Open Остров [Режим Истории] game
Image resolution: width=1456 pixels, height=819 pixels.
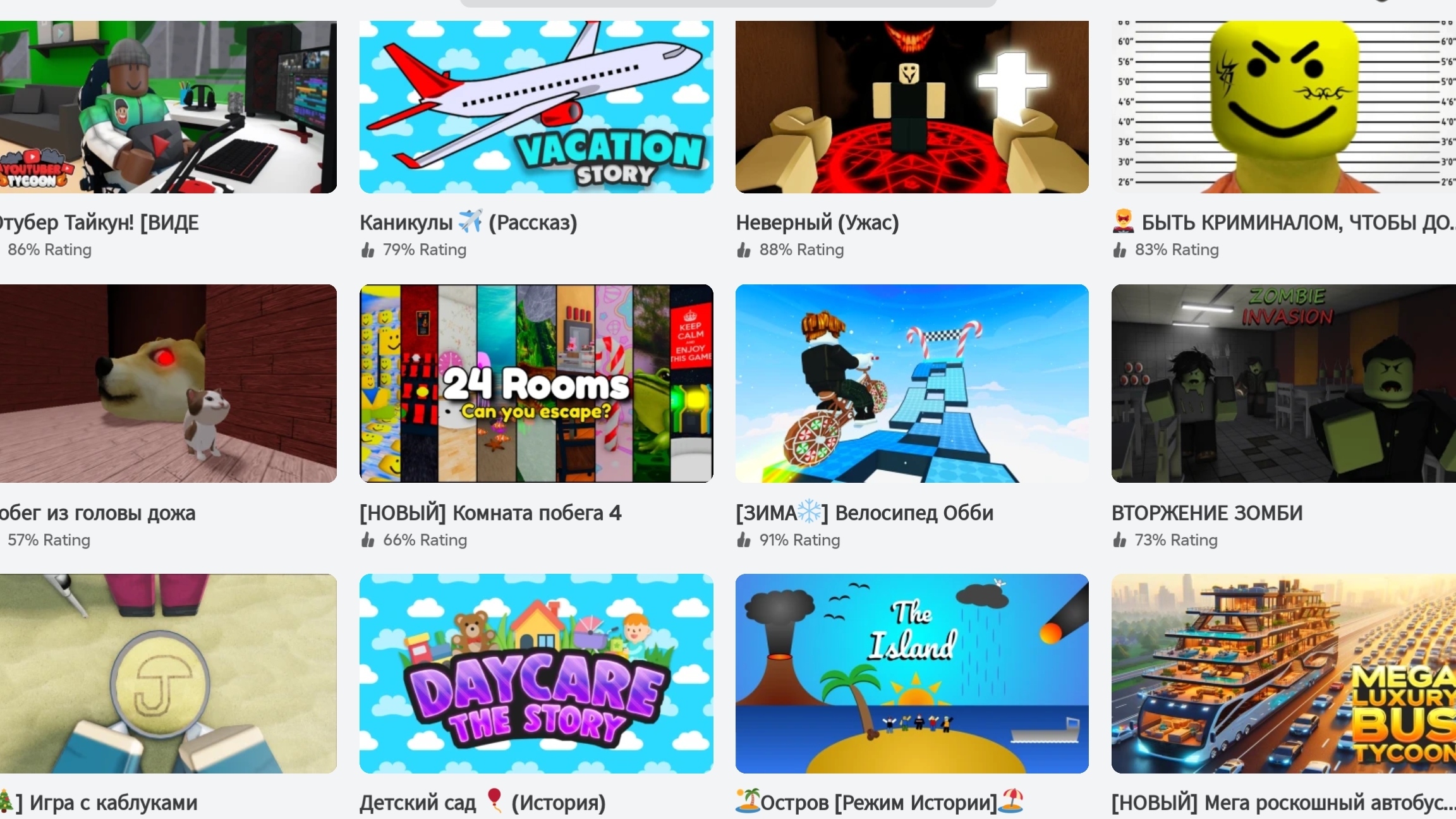click(911, 673)
